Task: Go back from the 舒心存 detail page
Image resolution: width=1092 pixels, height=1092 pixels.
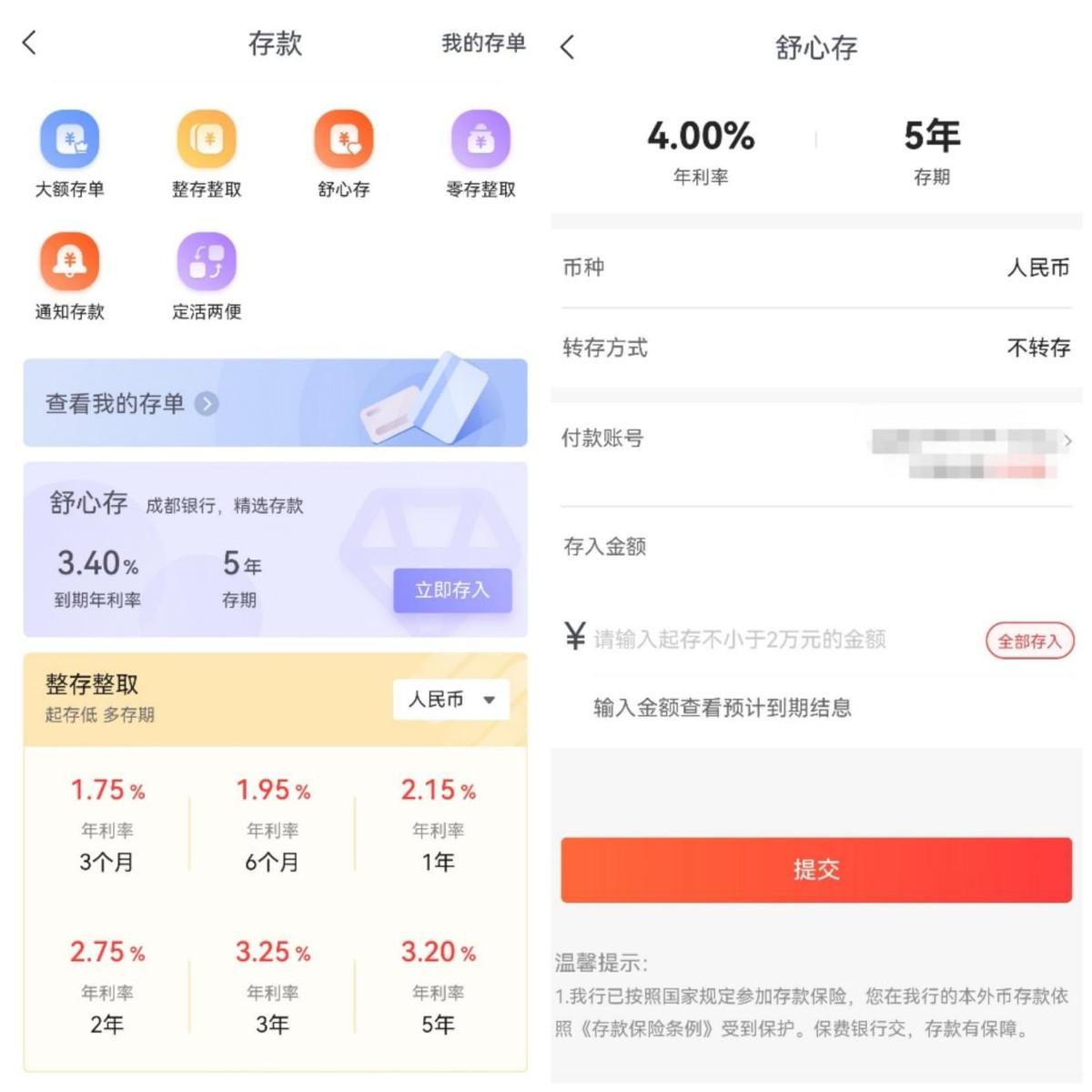Action: 568,47
